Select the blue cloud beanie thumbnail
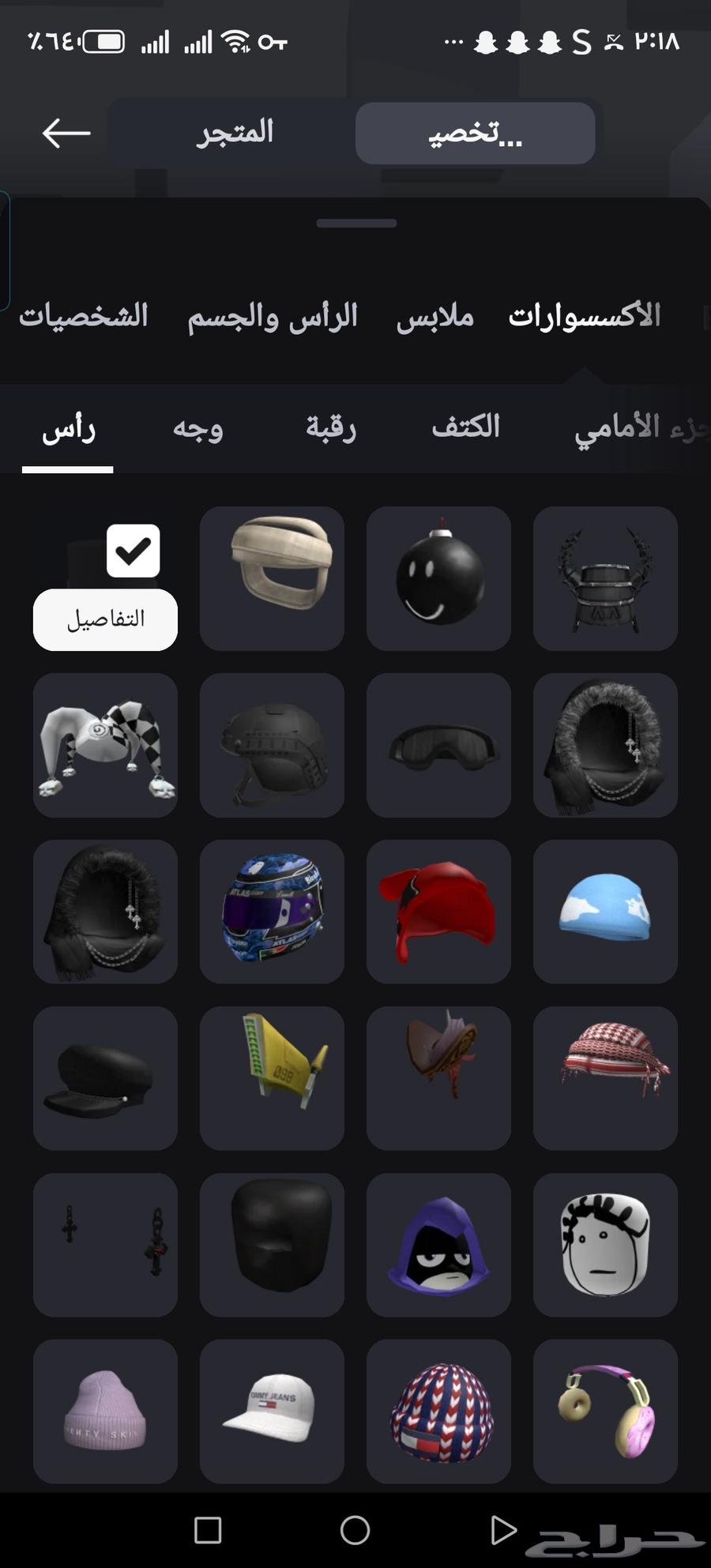 click(x=605, y=912)
